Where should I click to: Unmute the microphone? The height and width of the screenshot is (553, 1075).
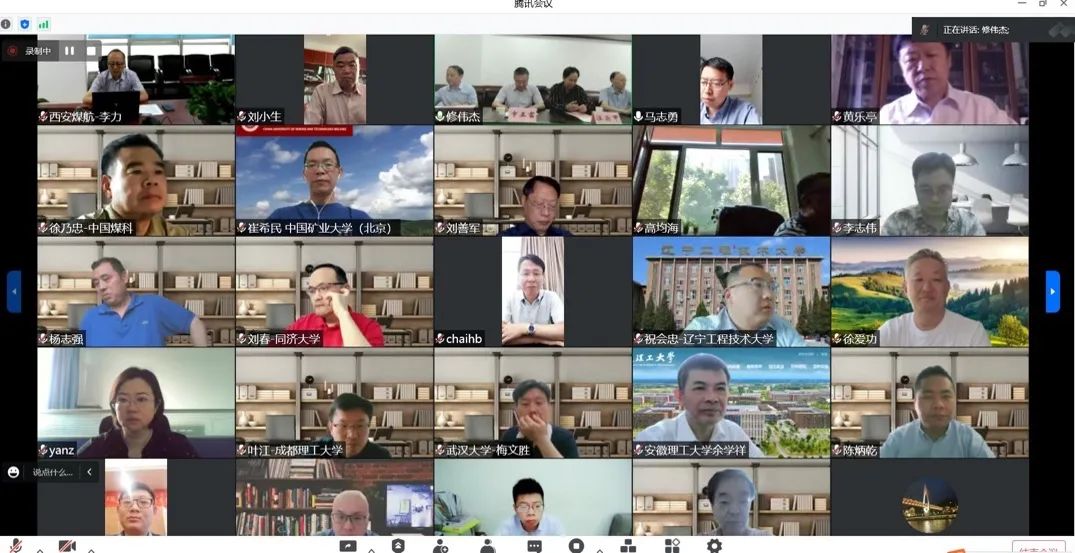pos(16,546)
